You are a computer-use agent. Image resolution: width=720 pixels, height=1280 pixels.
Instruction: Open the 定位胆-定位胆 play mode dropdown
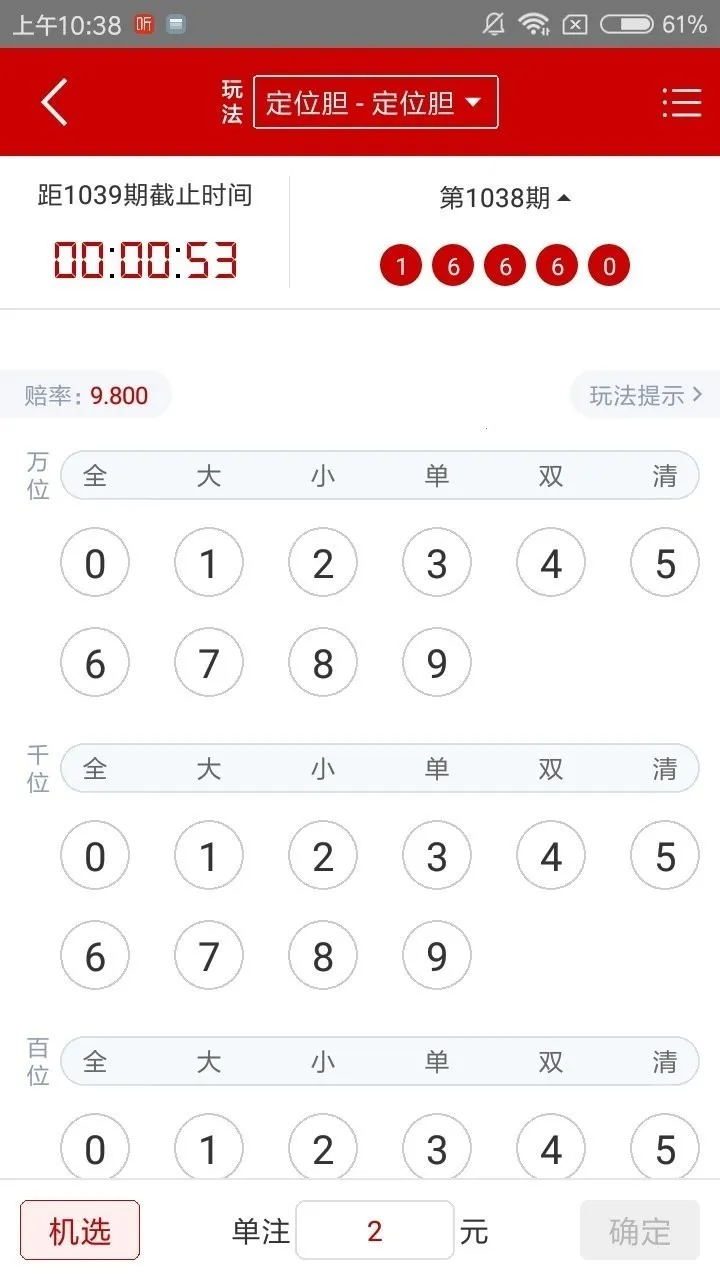376,102
